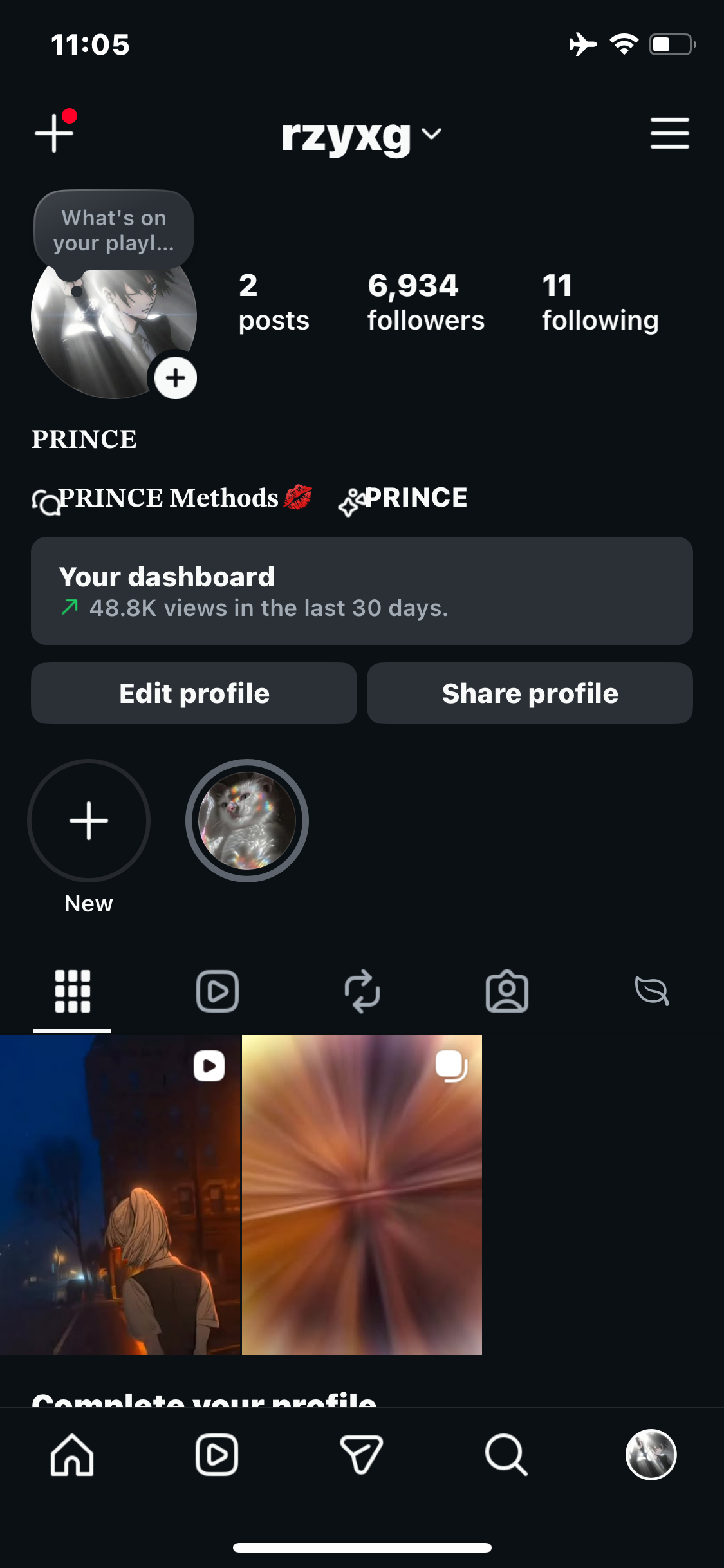Switch to the reposts profile tab
The height and width of the screenshot is (1568, 724).
(x=362, y=991)
